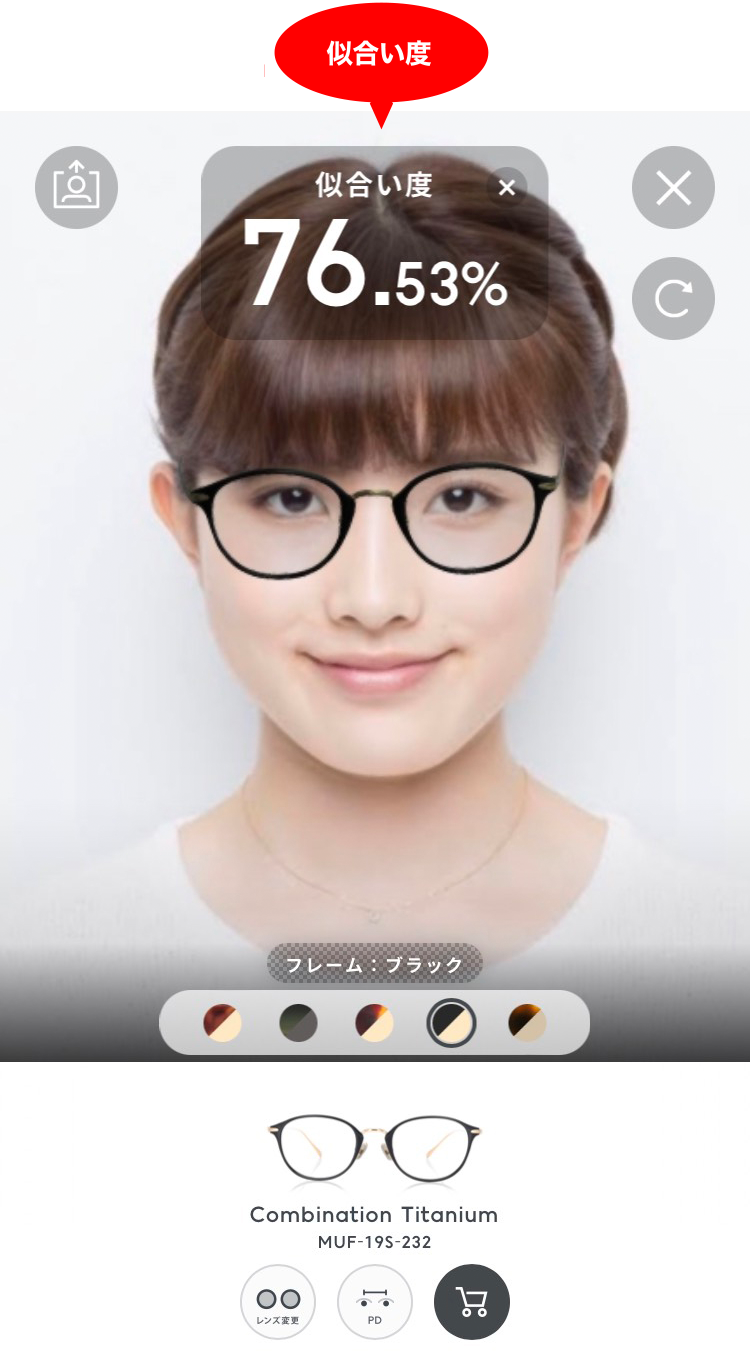This screenshot has height=1360, width=750.
Task: Choose the last amber tortoise frame color
Action: click(527, 1023)
